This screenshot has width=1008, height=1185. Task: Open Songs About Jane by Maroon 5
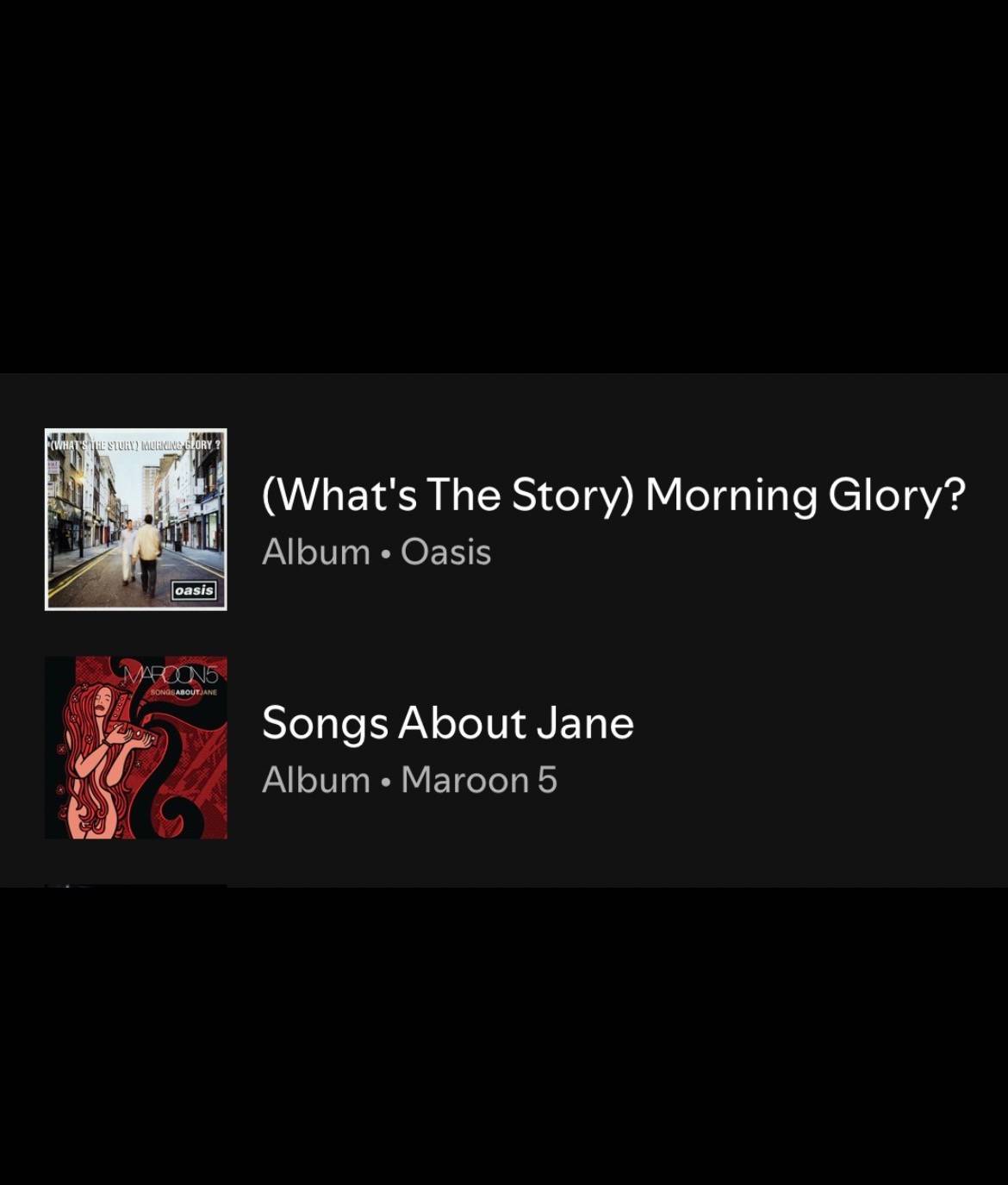[504, 747]
